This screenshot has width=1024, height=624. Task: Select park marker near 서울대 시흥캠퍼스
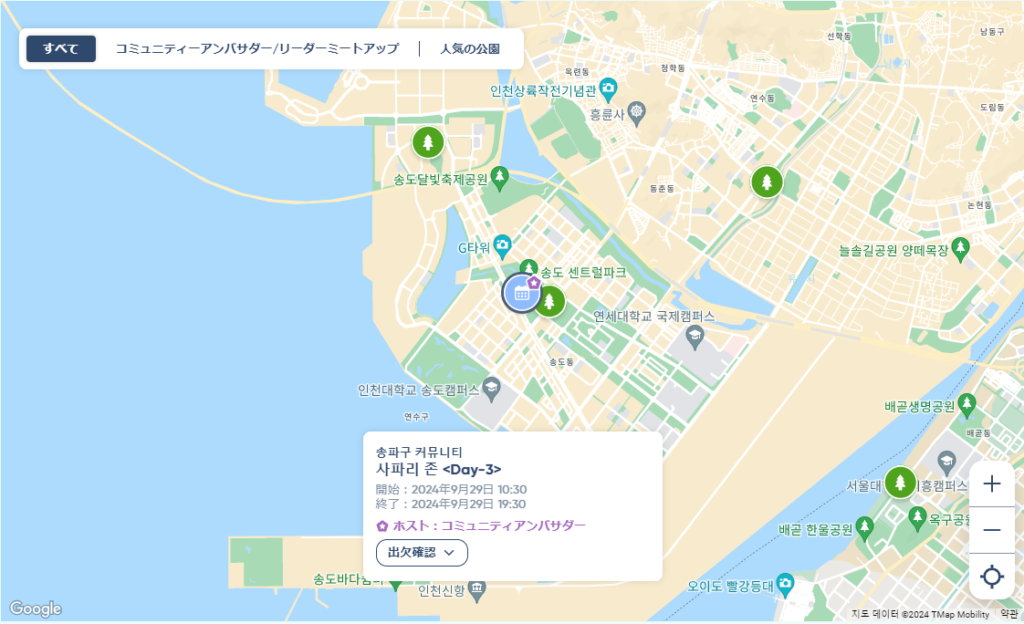pos(900,482)
